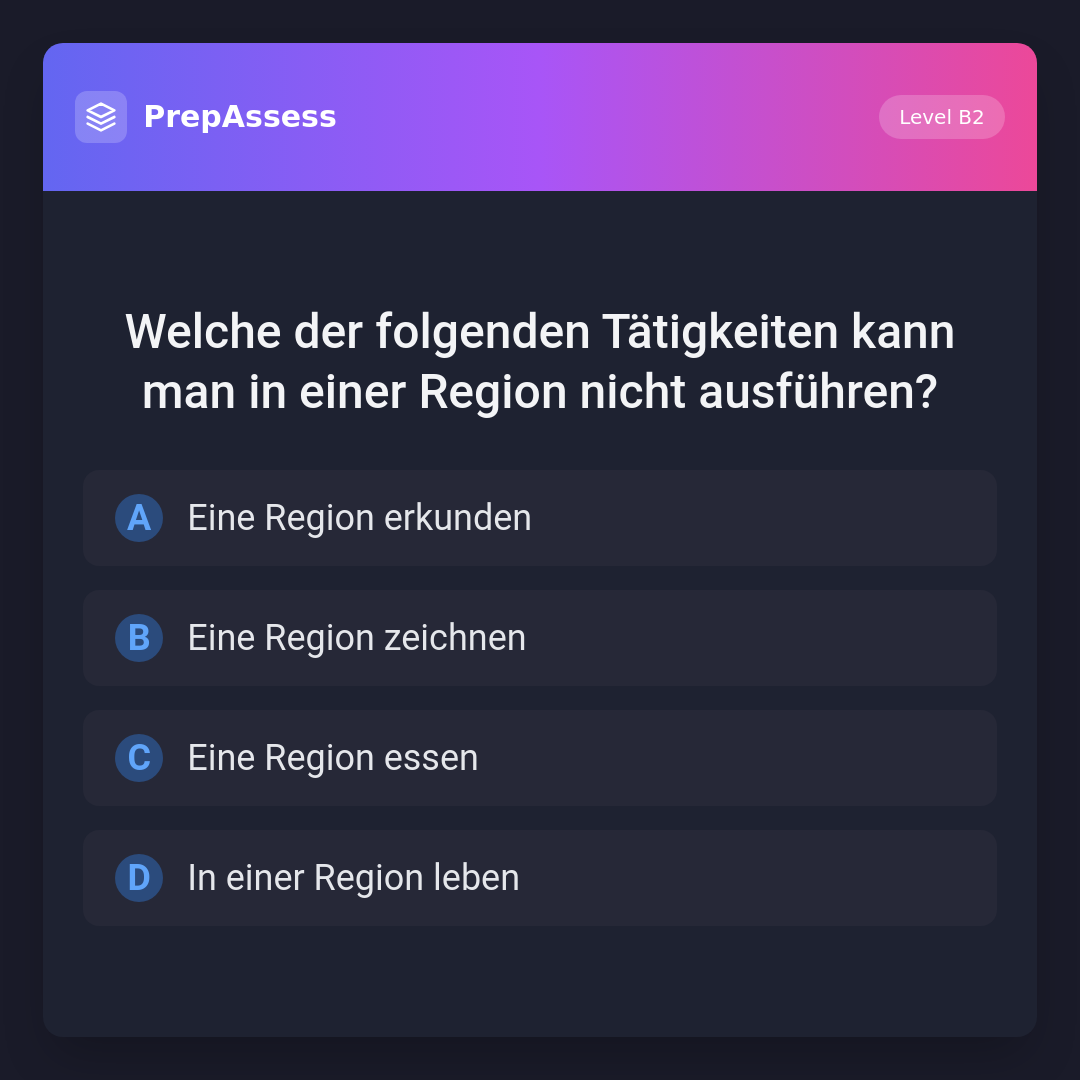This screenshot has width=1080, height=1080.
Task: Select answer A, Eine Region erkunden
Action: (540, 518)
